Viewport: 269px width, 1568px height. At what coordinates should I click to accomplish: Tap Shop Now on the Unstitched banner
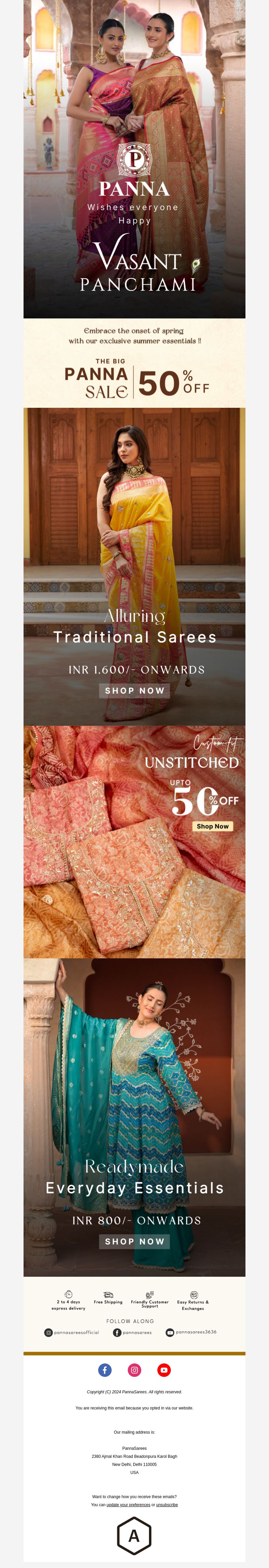pos(212,826)
